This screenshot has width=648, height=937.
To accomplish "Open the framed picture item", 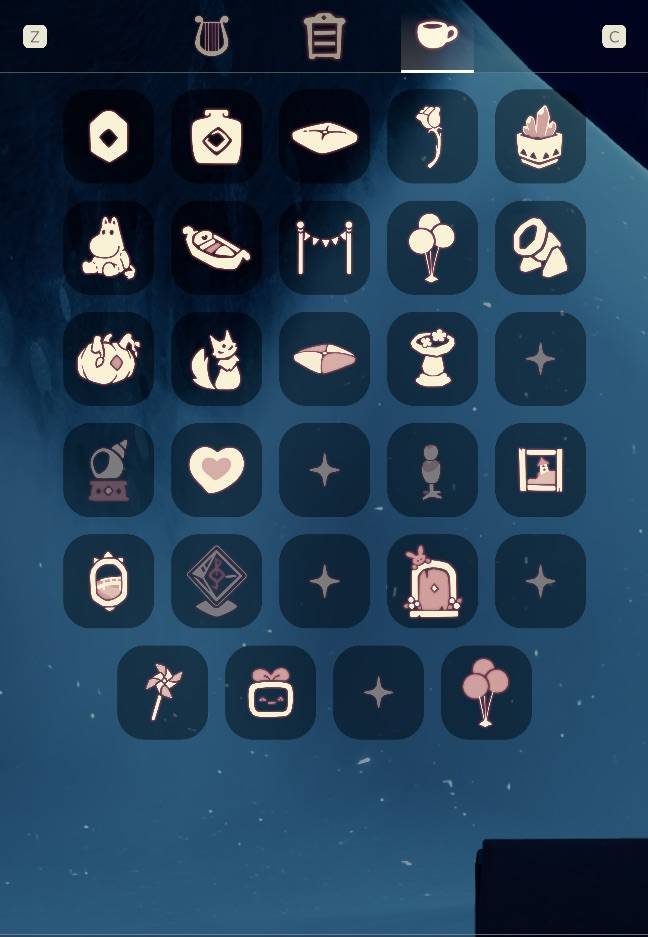I will [540, 469].
